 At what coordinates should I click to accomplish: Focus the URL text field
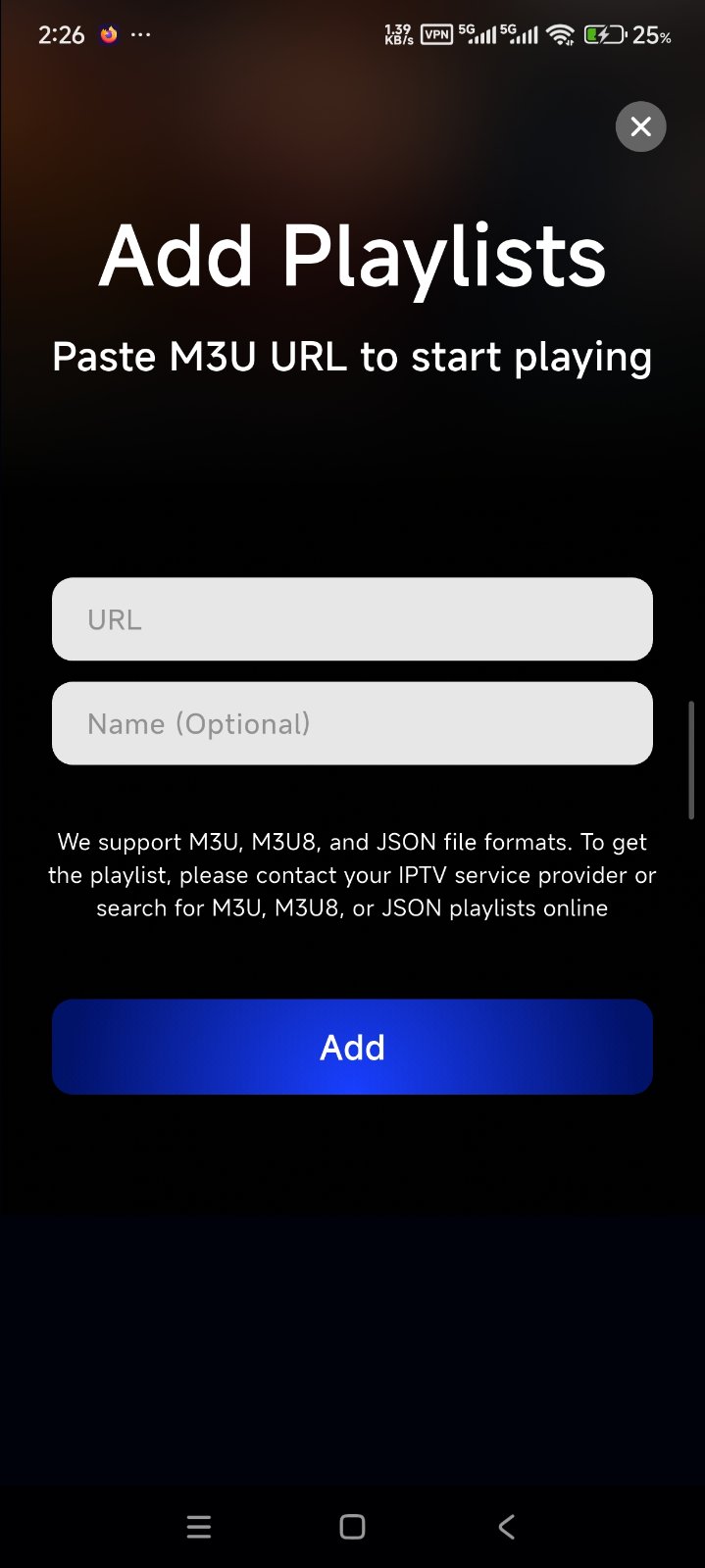(352, 619)
